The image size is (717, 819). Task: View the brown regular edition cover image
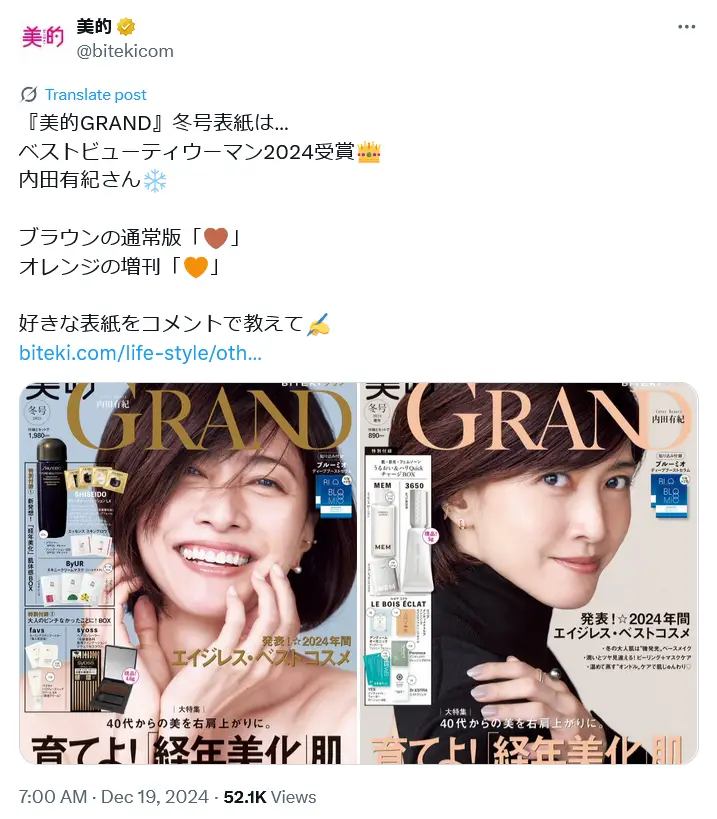188,573
